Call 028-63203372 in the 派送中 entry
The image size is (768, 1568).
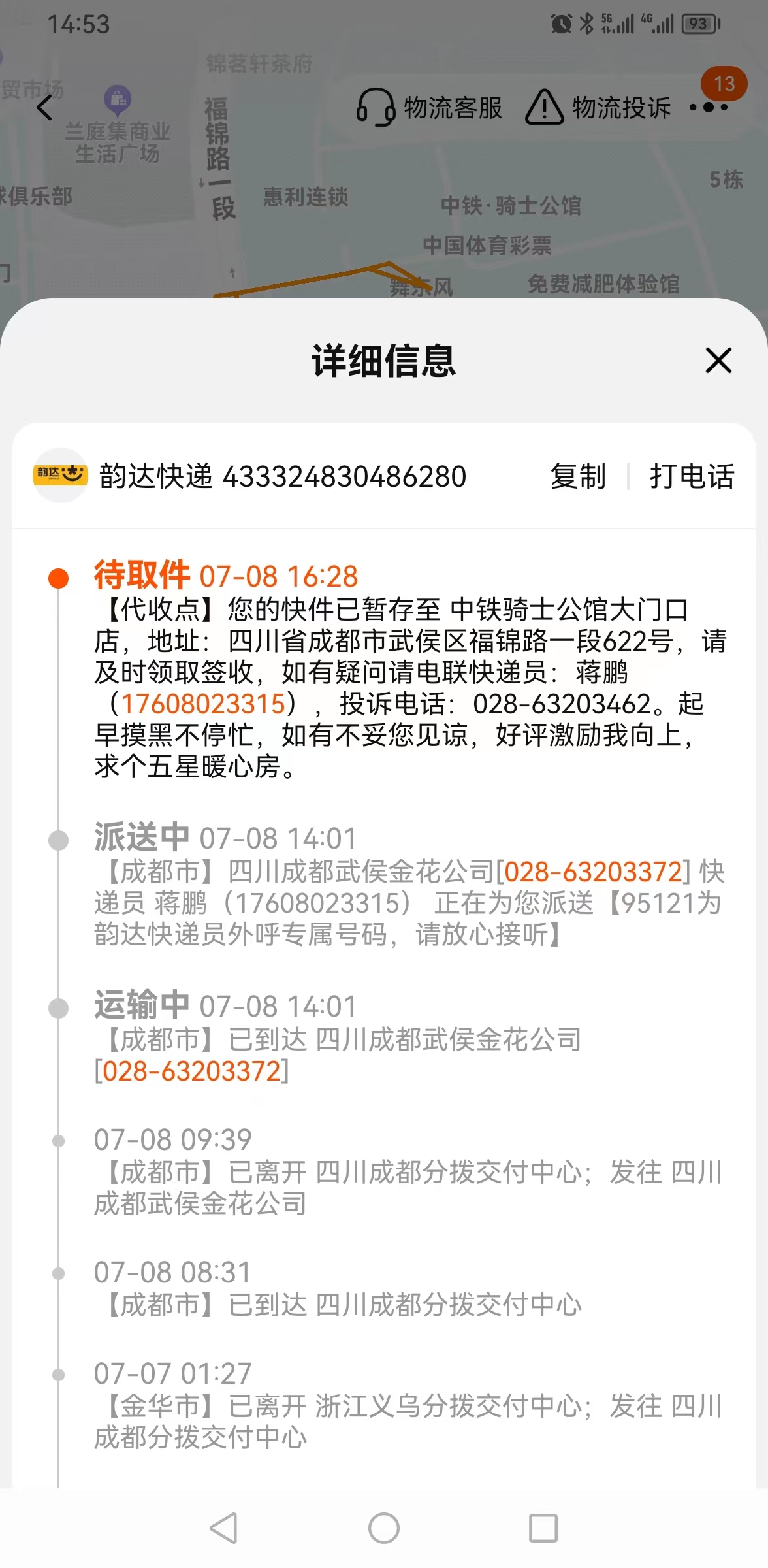tap(594, 872)
